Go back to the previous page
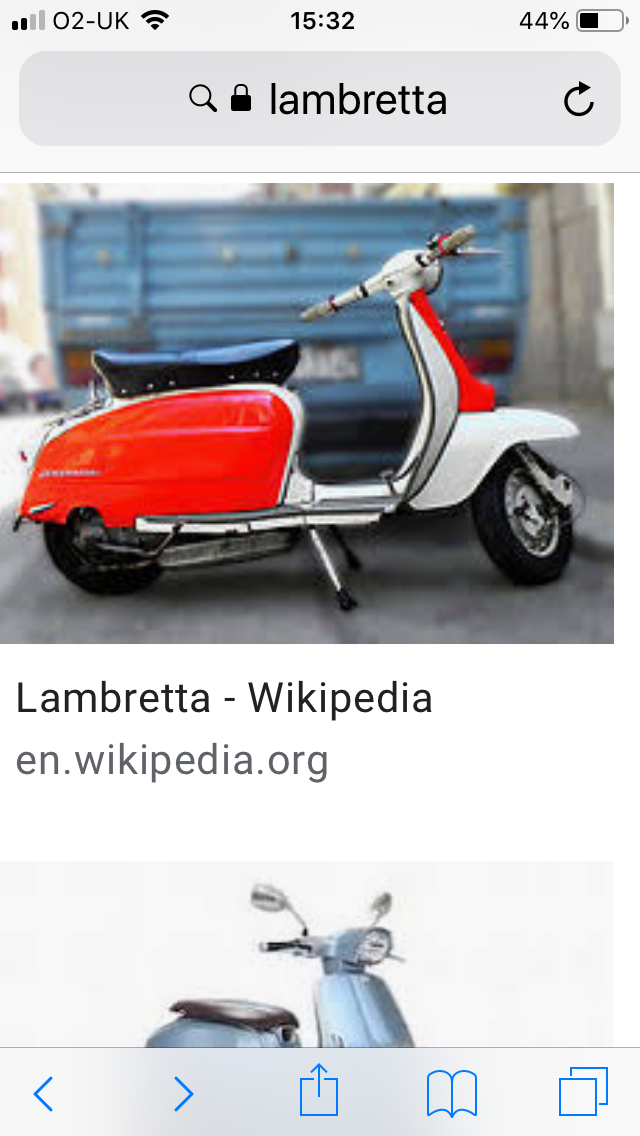Image resolution: width=640 pixels, height=1136 pixels. (x=43, y=1093)
